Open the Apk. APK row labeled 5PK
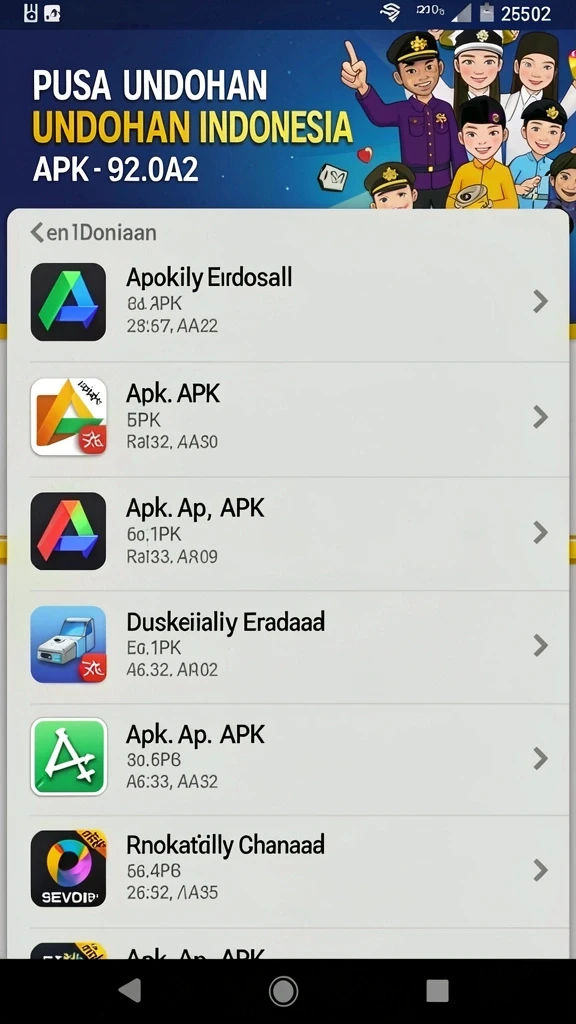The image size is (576, 1024). click(288, 418)
